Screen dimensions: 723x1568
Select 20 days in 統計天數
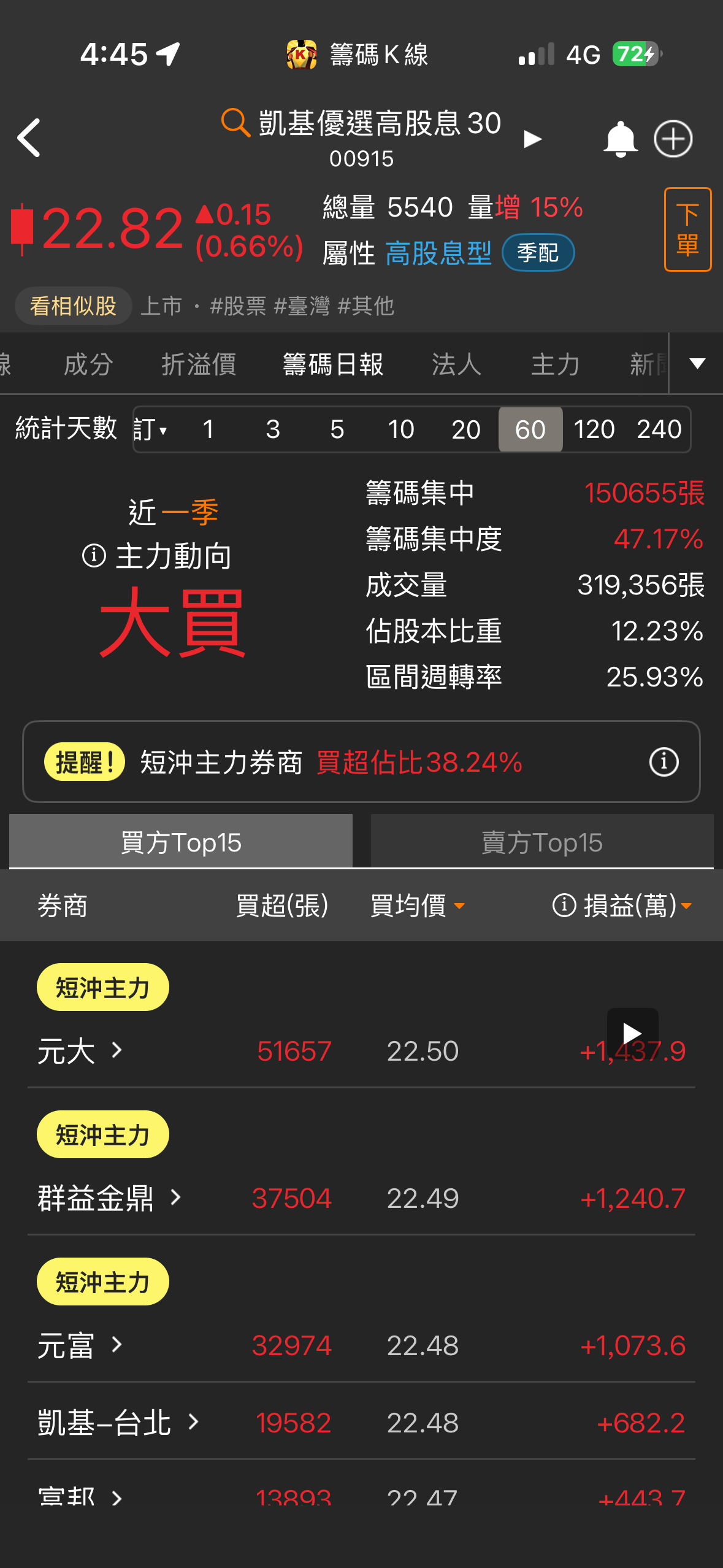pyautogui.click(x=465, y=429)
